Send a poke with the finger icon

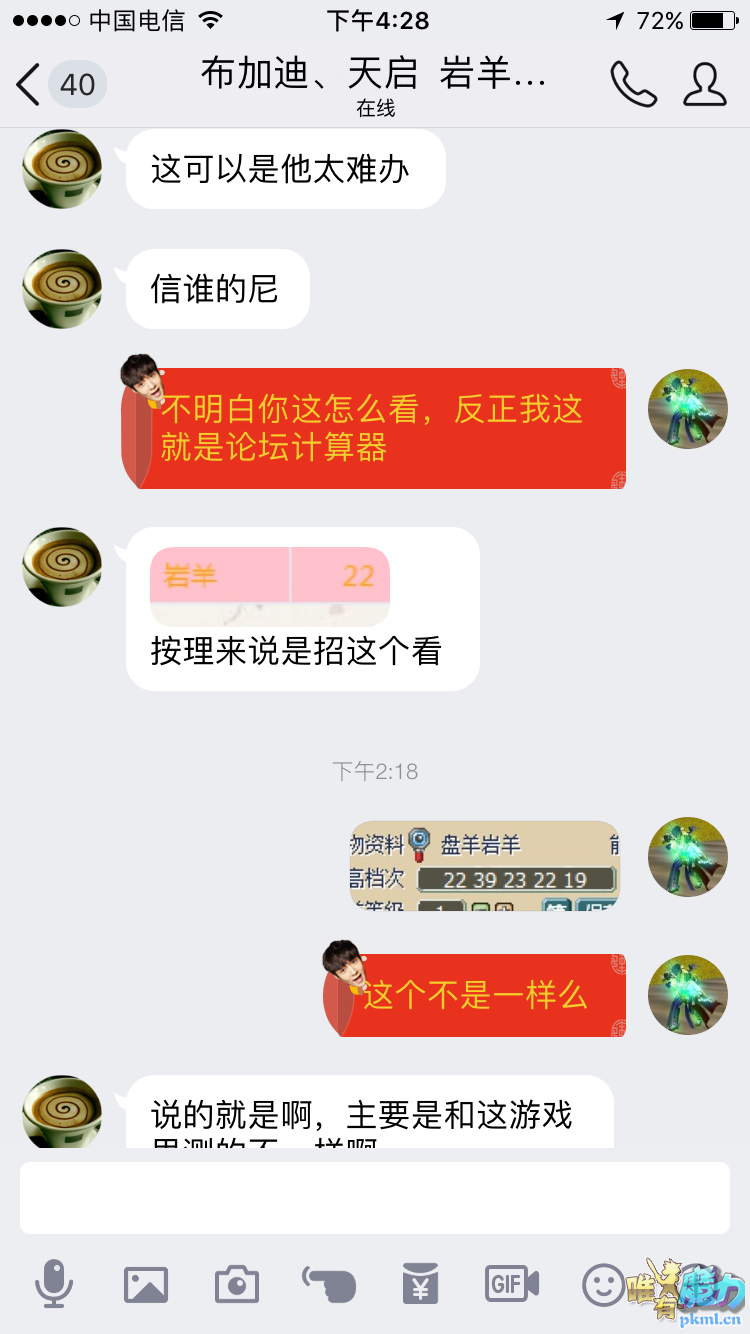point(329,1283)
